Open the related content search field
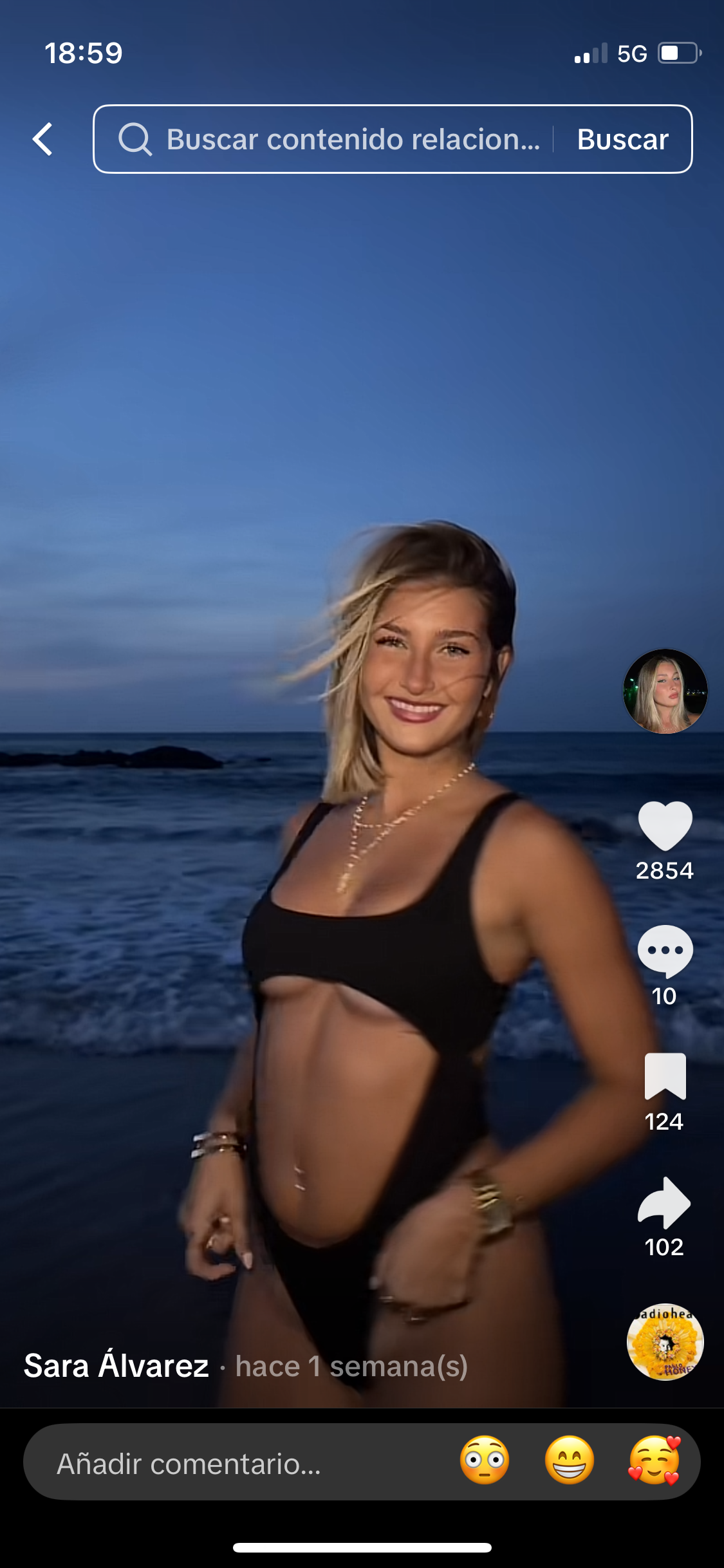 (335, 139)
